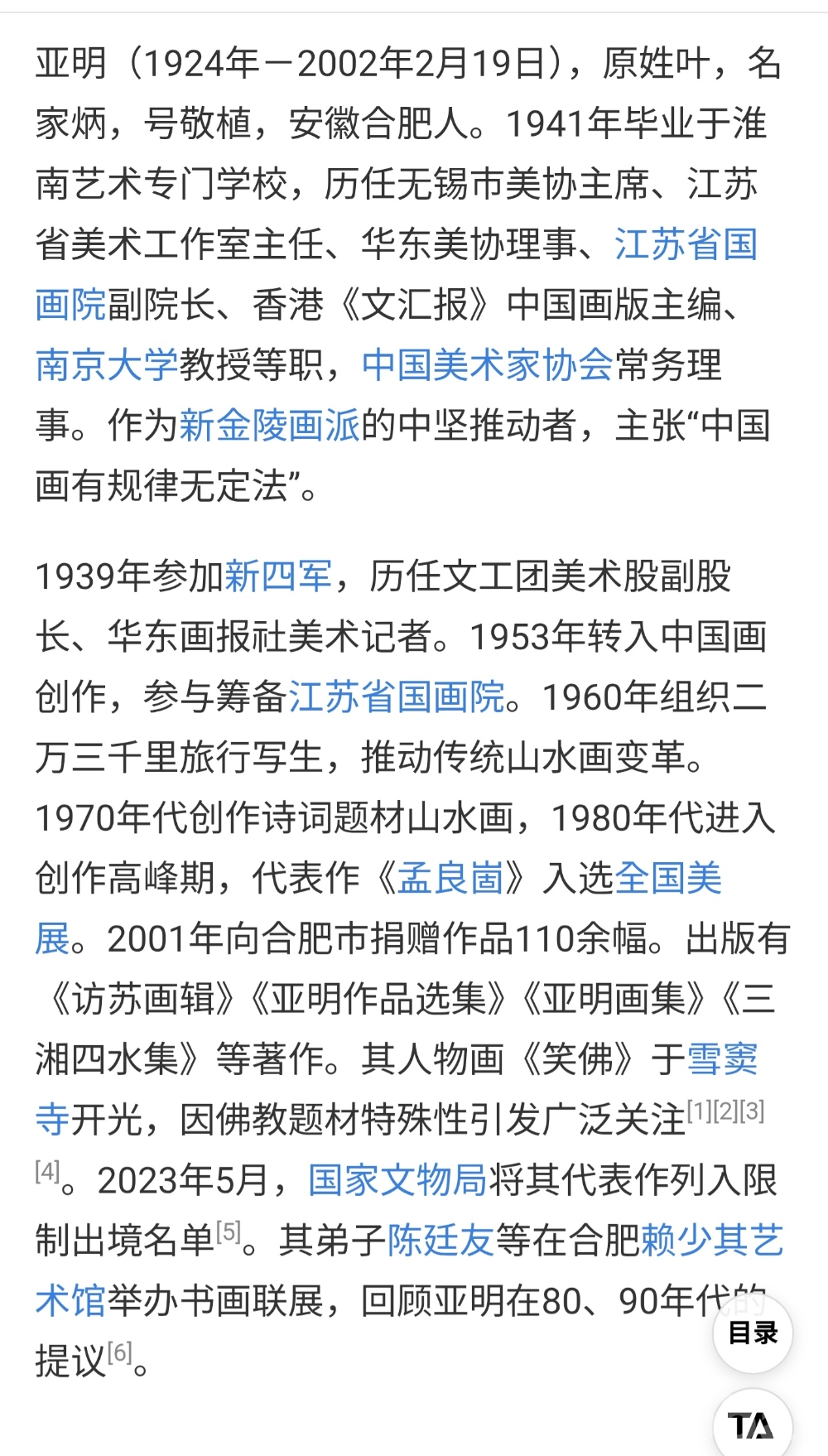Open the 新四军 link
This screenshot has width=828, height=1456.
tap(277, 576)
